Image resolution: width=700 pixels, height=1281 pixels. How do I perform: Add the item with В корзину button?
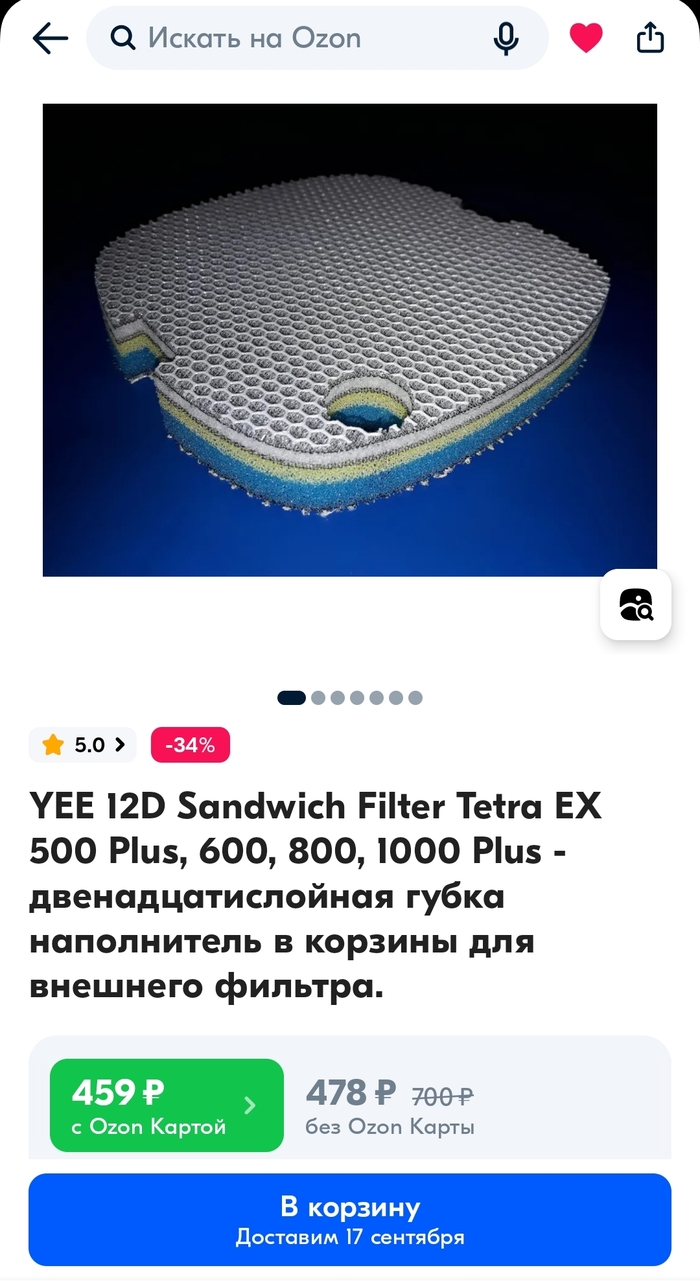pos(350,1220)
